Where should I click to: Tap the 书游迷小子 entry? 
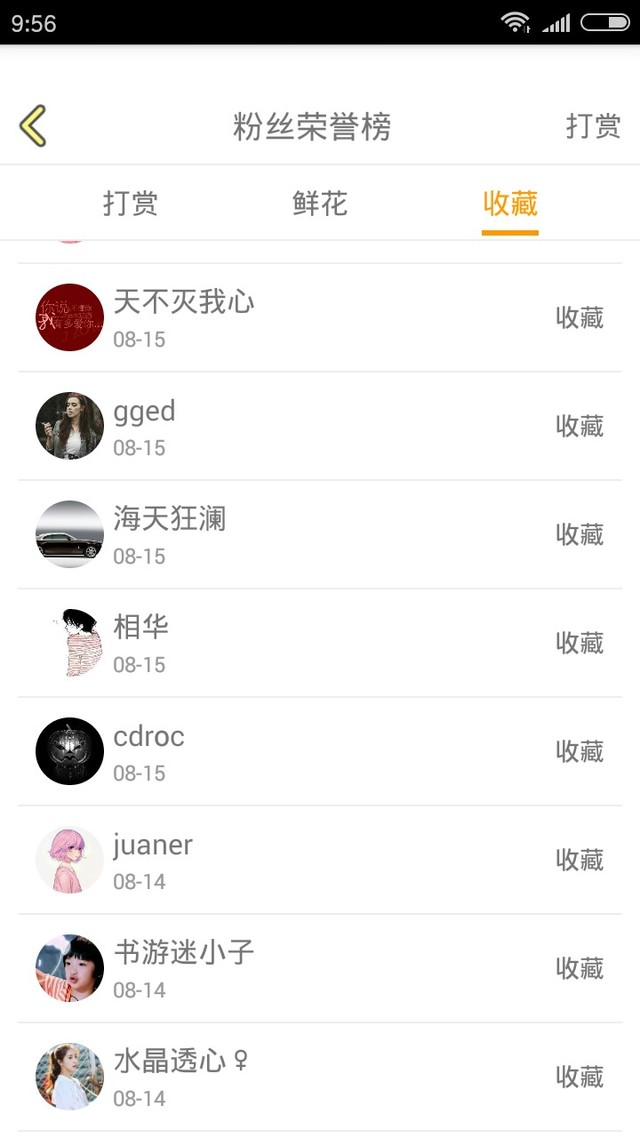tap(320, 968)
